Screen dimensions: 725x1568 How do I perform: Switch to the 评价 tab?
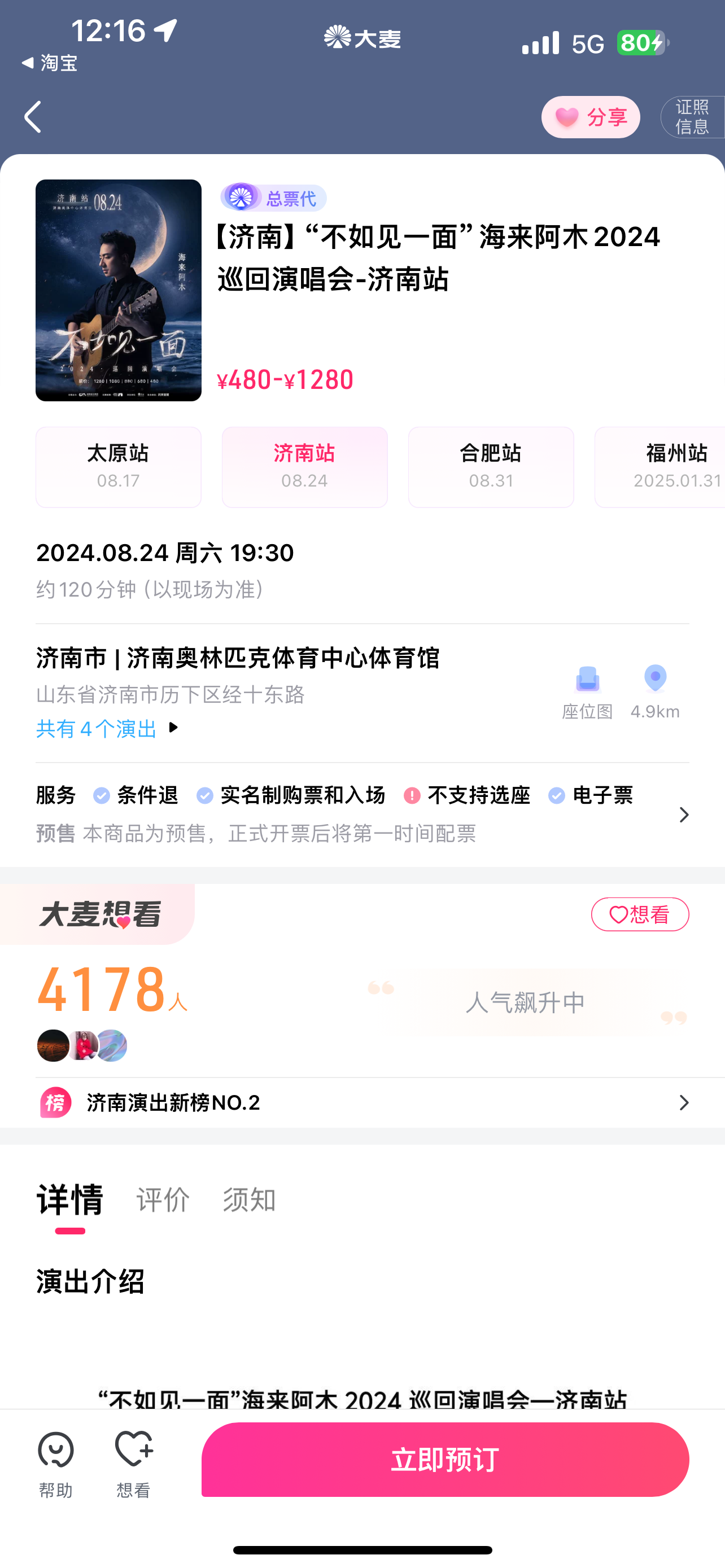point(163,1199)
